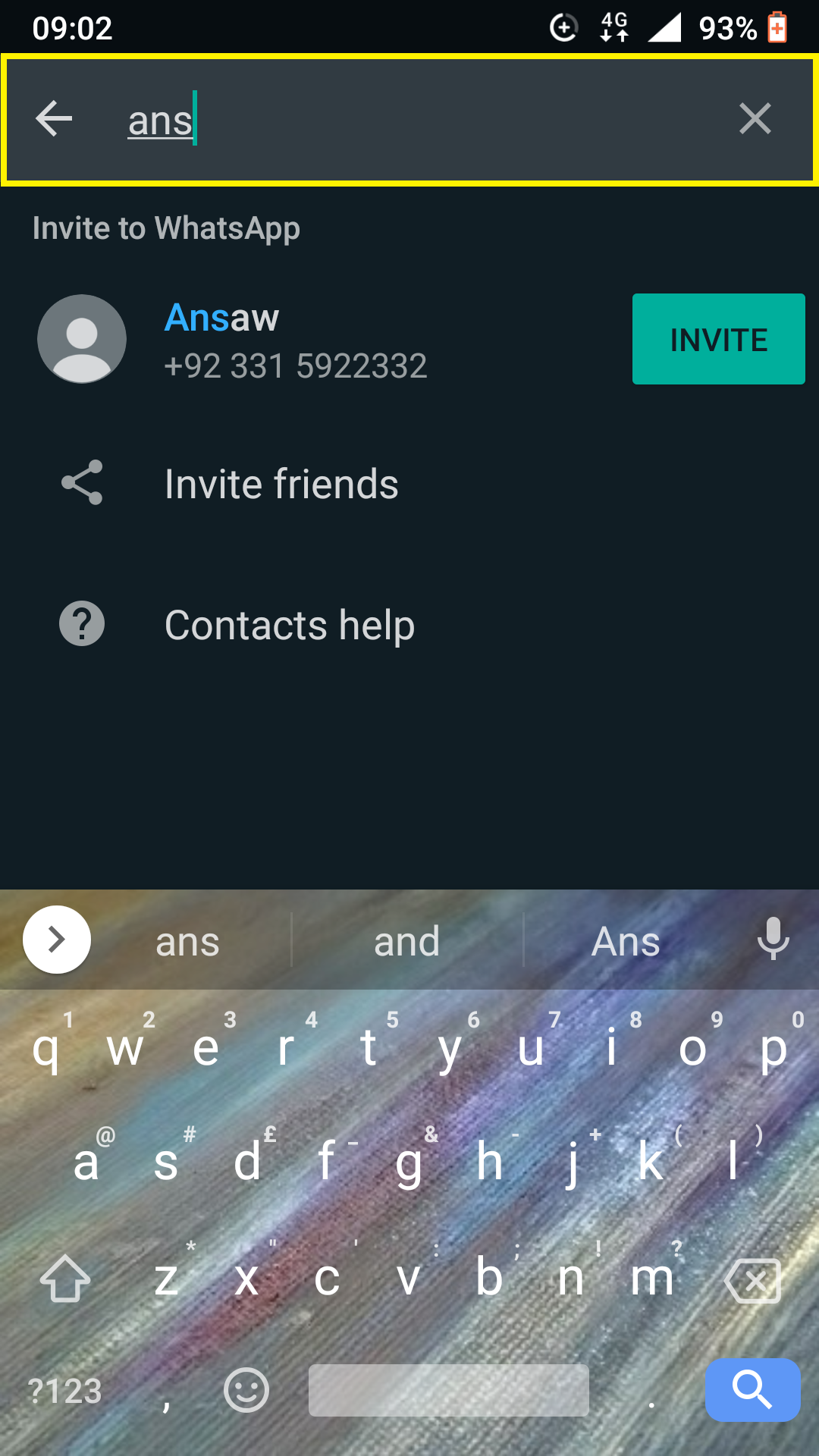Tap the back arrow in search bar

click(54, 119)
